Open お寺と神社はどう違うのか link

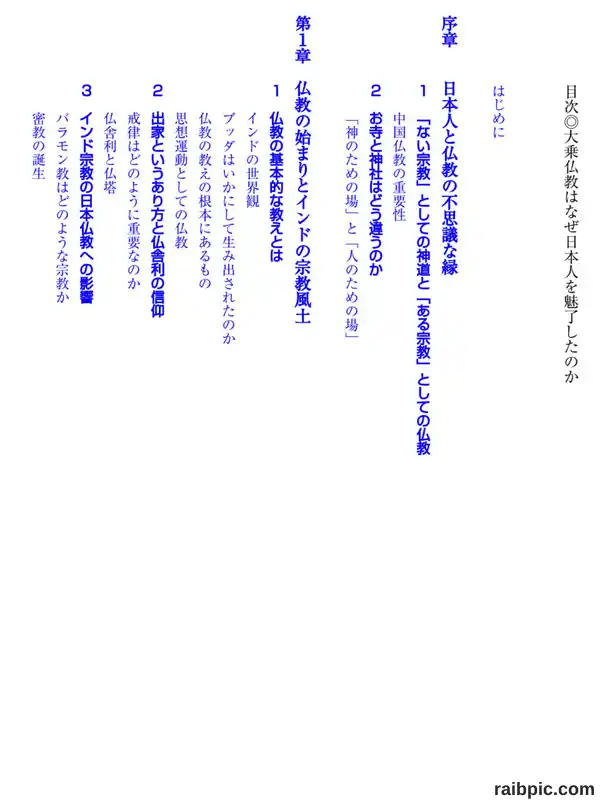(376, 181)
